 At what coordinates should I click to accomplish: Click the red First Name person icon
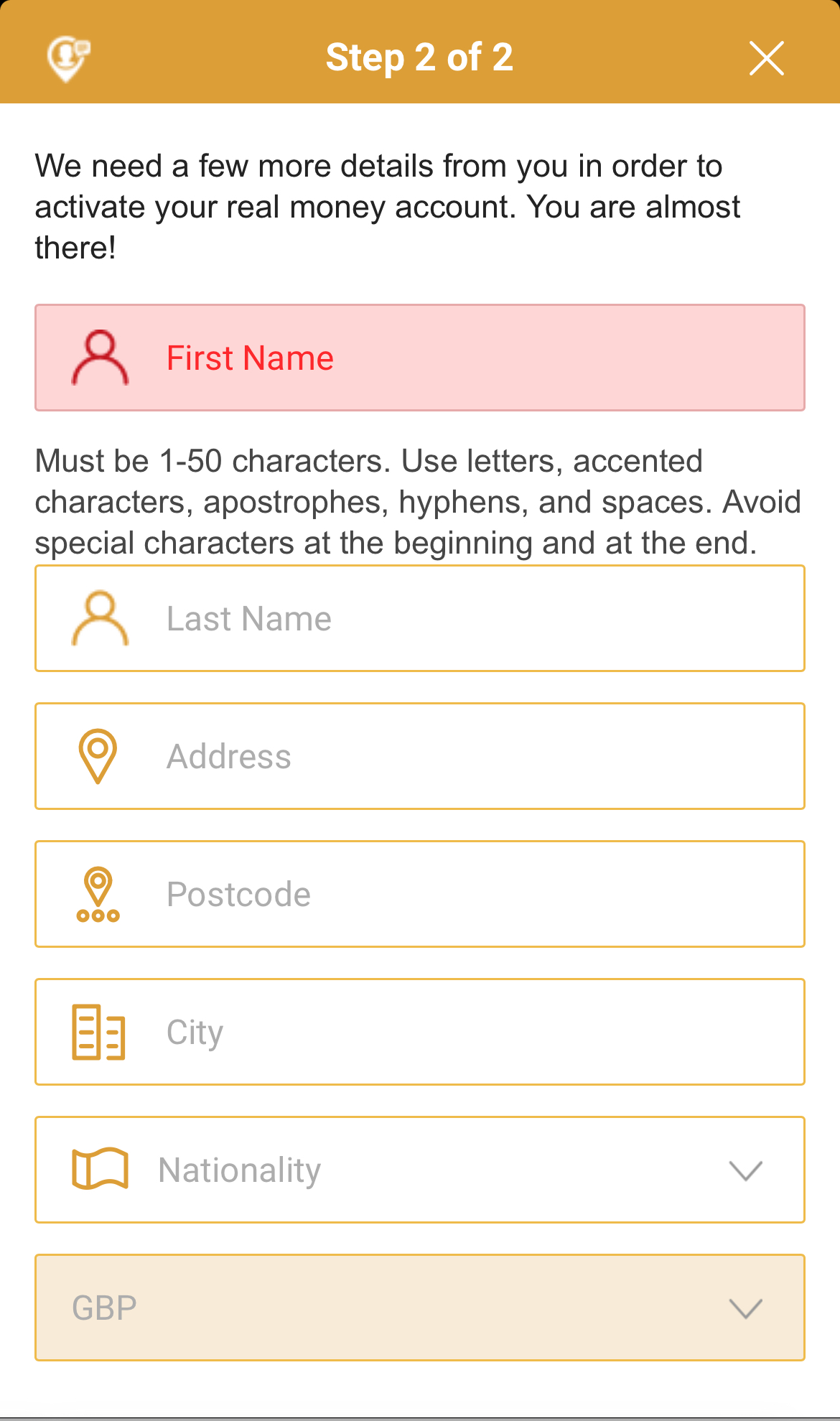(x=100, y=357)
